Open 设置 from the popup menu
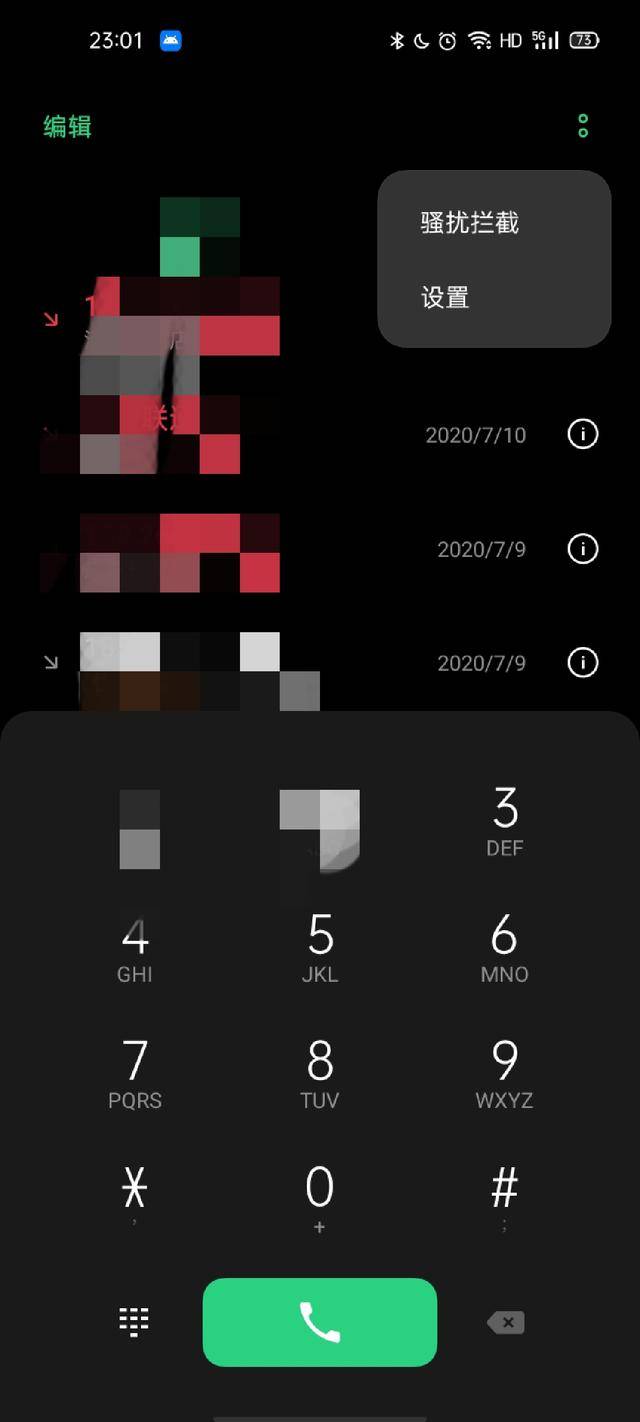The image size is (640, 1422). click(x=445, y=297)
